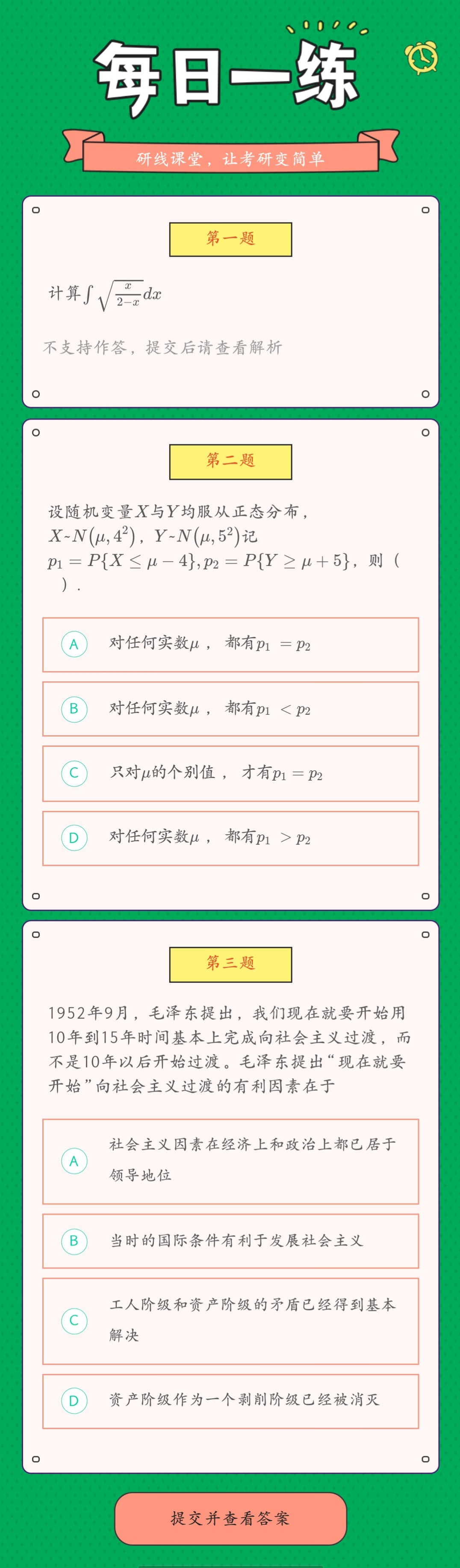460x1568 pixels.
Task: Select option D of 第二题, p1 > p2
Action: click(230, 838)
